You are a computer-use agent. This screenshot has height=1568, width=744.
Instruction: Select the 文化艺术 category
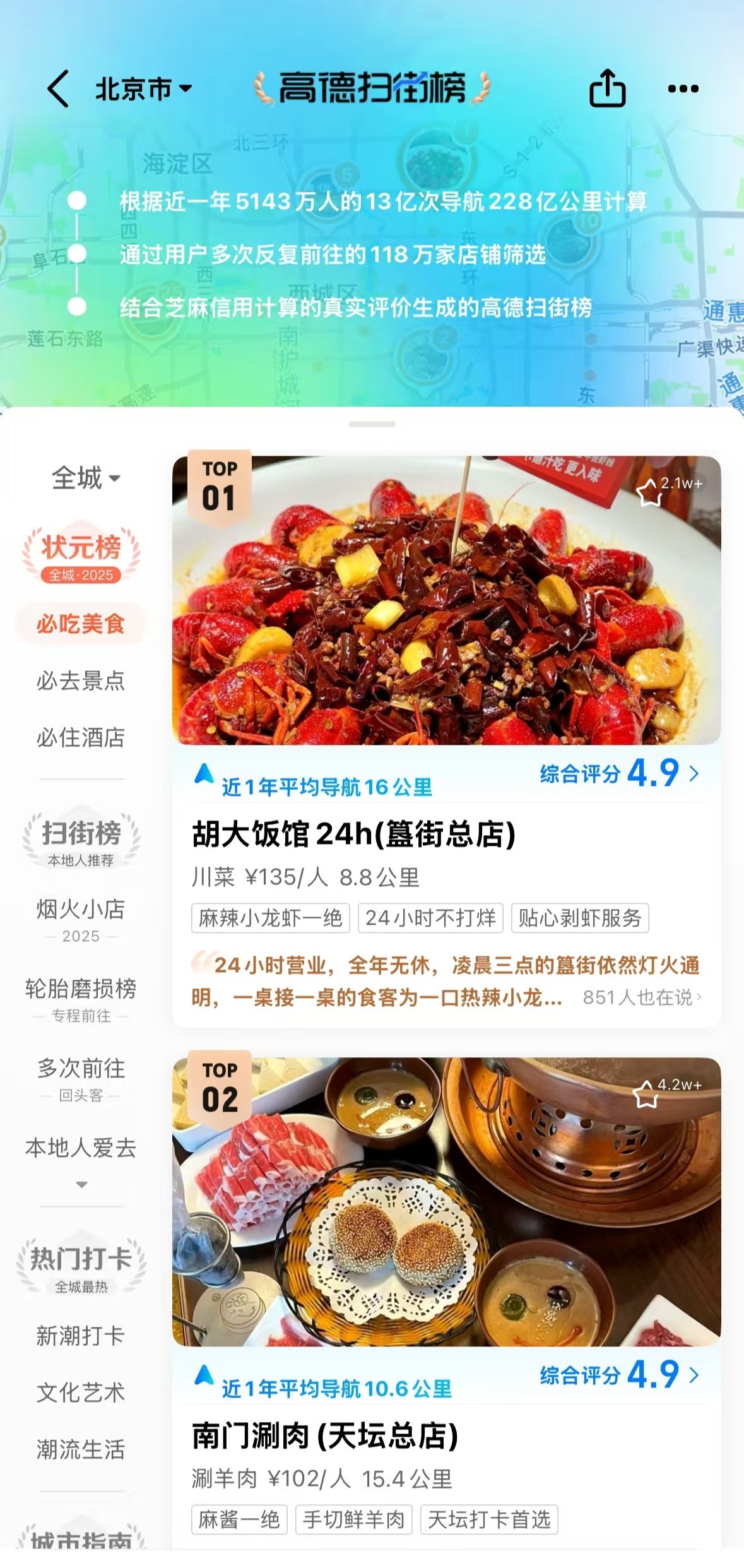coord(81,1393)
